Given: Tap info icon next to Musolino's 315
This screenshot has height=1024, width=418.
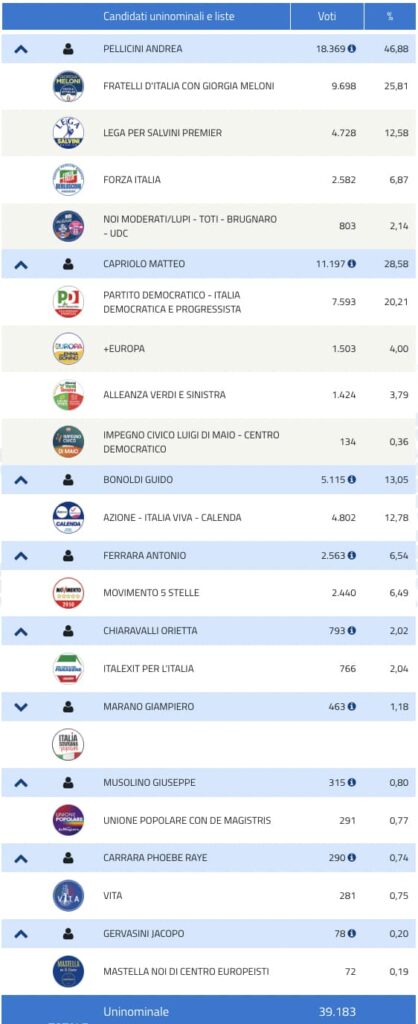Looking at the screenshot, I should tap(352, 783).
